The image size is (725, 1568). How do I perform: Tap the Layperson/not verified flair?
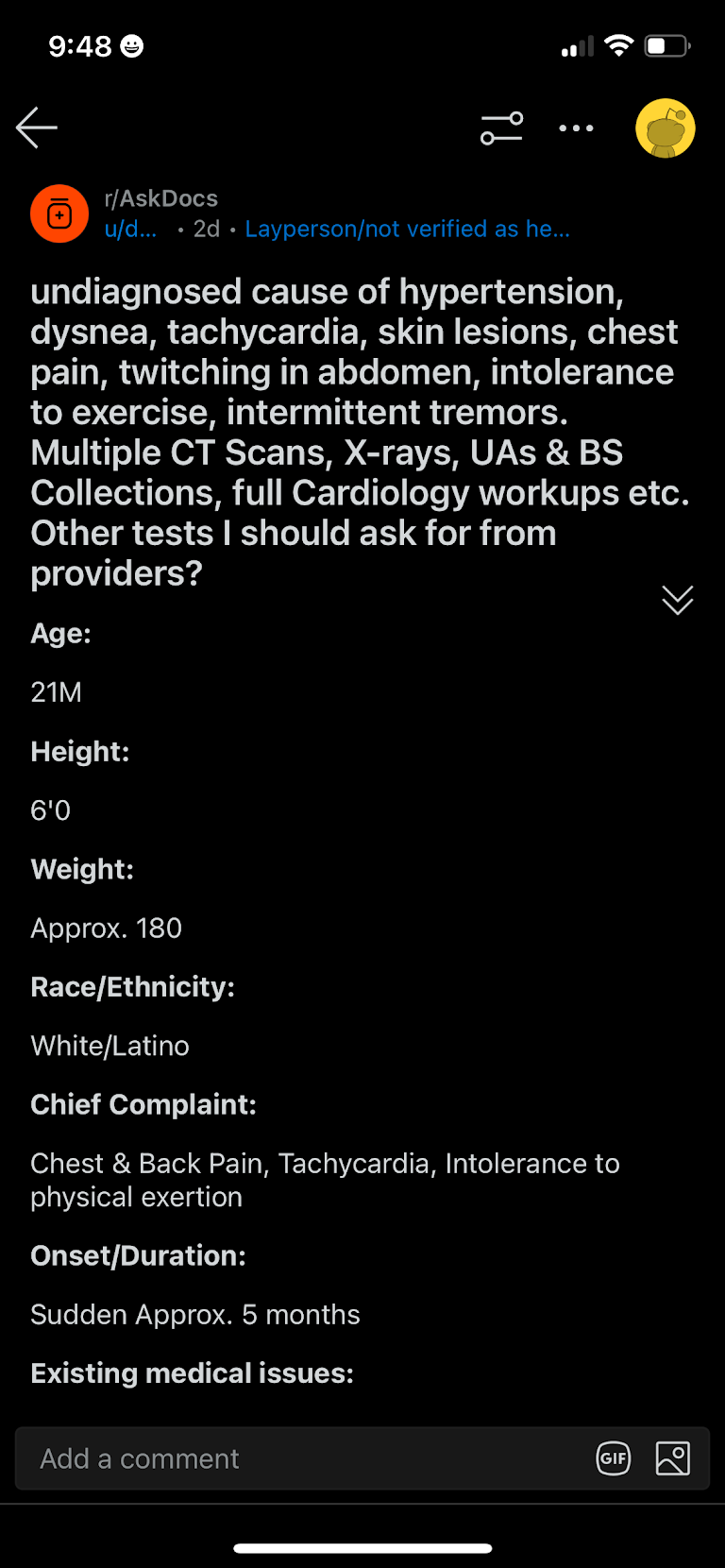point(408,230)
